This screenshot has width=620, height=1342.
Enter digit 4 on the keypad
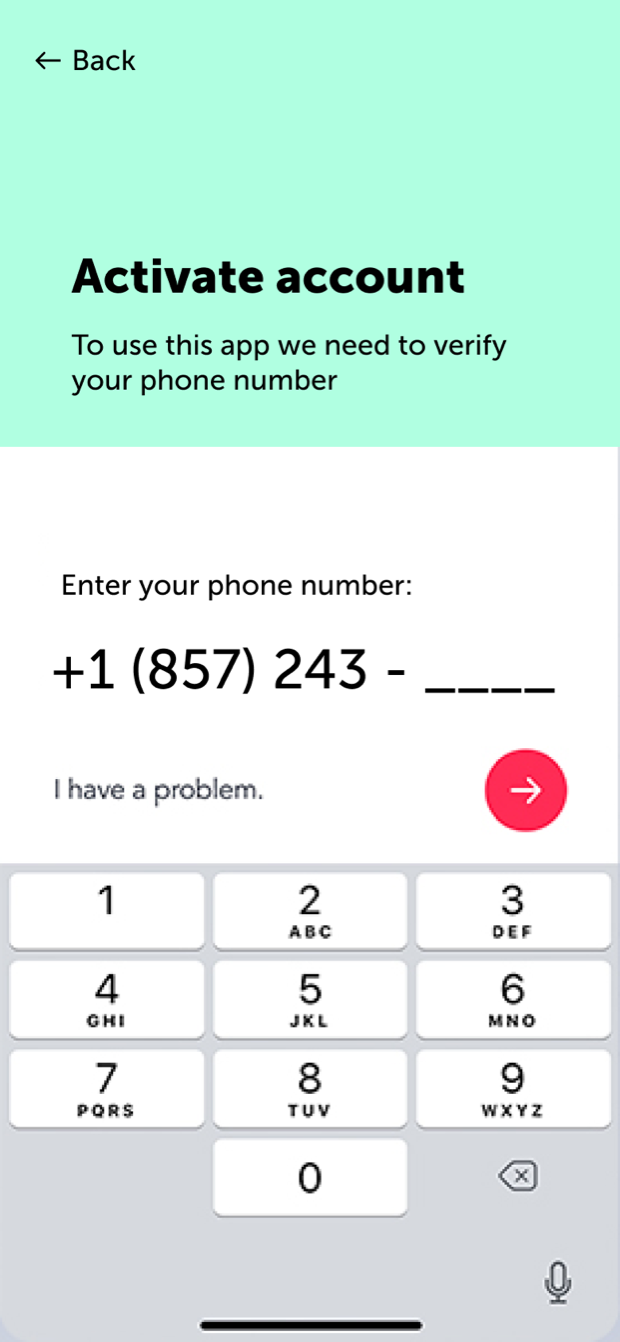click(x=107, y=999)
